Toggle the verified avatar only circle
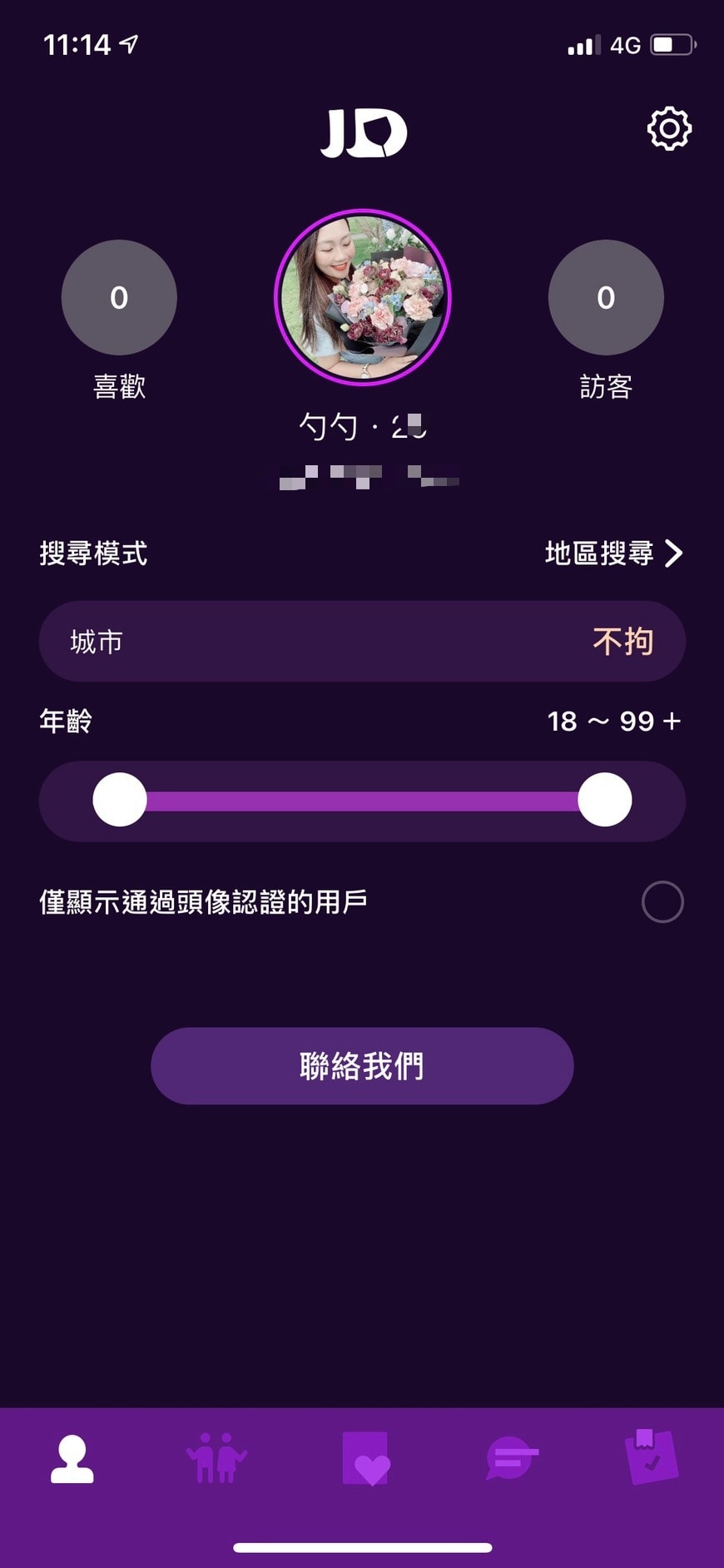The width and height of the screenshot is (724, 1568). click(662, 901)
